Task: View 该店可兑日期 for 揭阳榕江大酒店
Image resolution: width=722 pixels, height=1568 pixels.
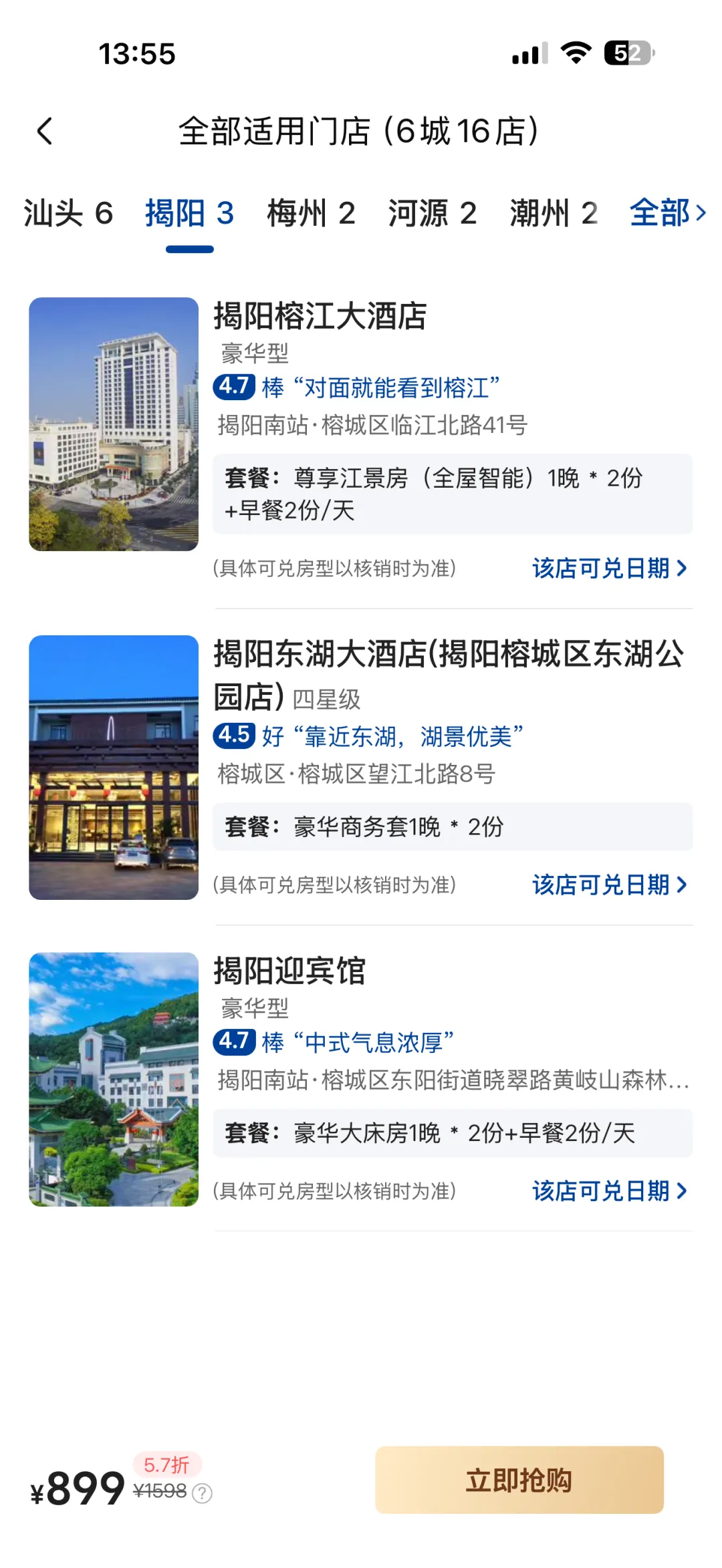Action: pos(609,569)
